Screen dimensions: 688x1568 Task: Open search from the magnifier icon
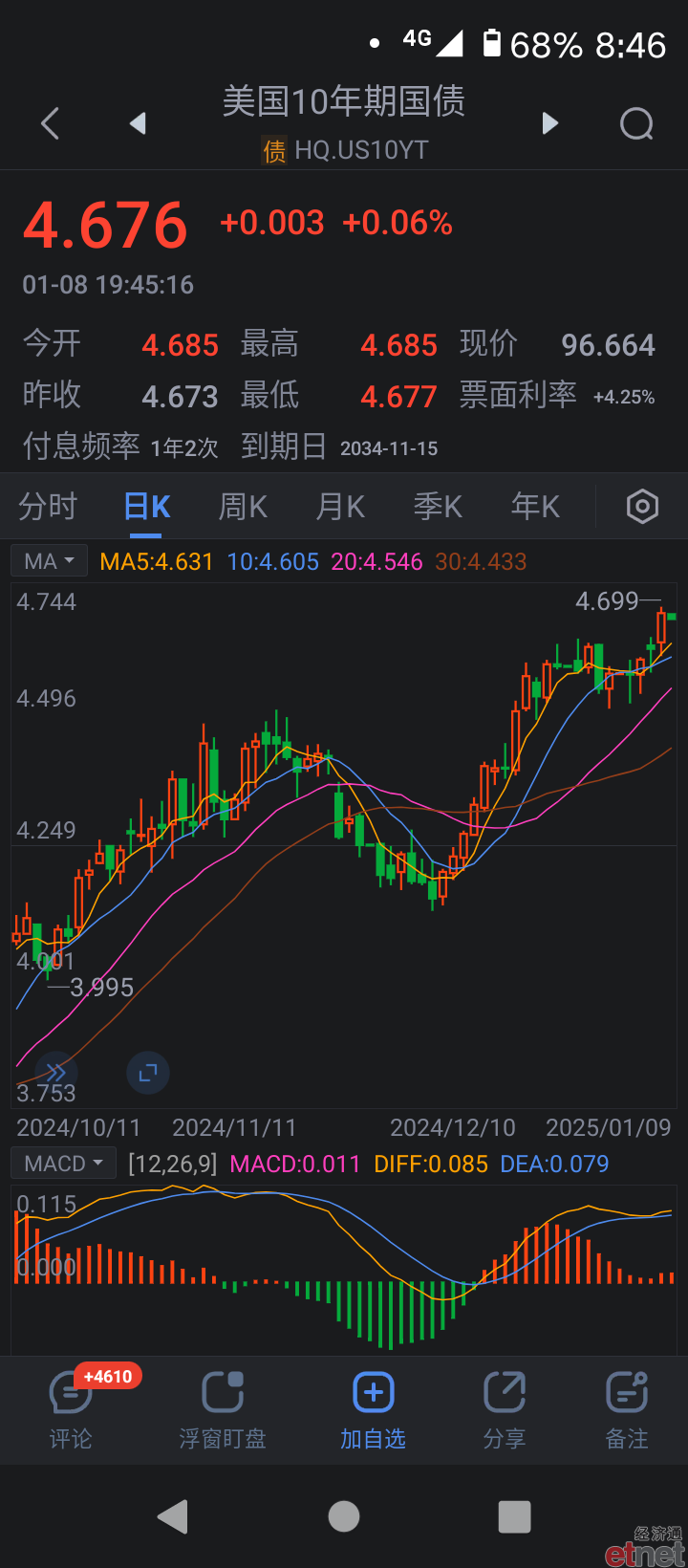636,123
